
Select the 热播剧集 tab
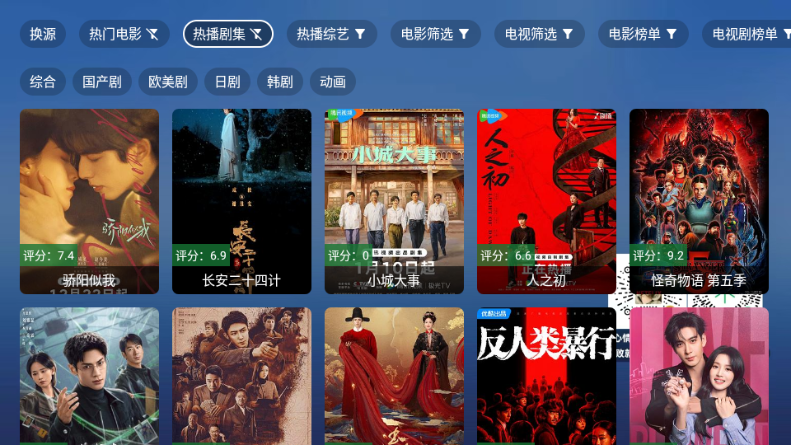tap(228, 34)
